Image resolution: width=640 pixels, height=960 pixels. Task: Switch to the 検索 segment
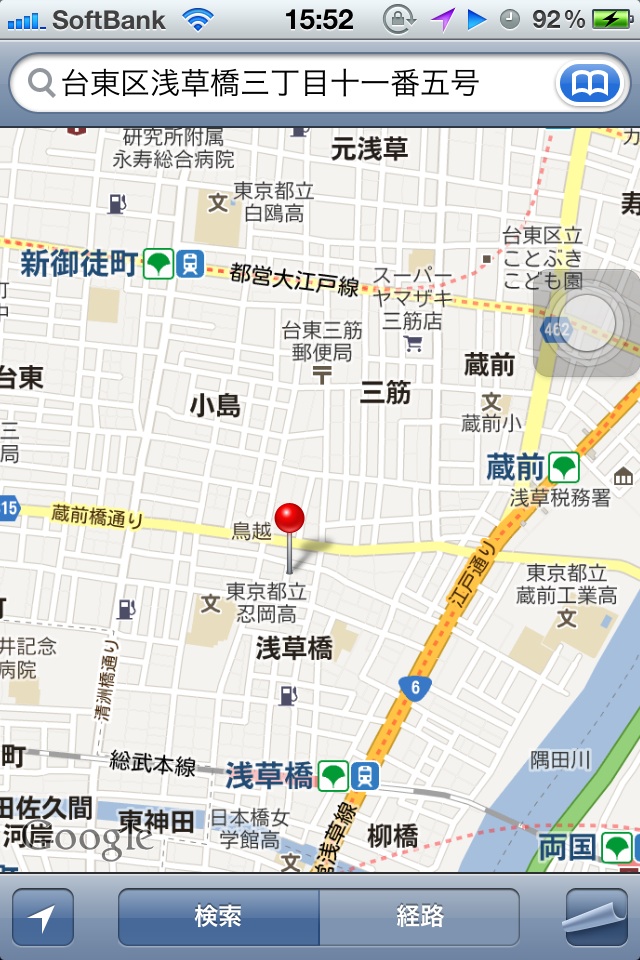219,917
